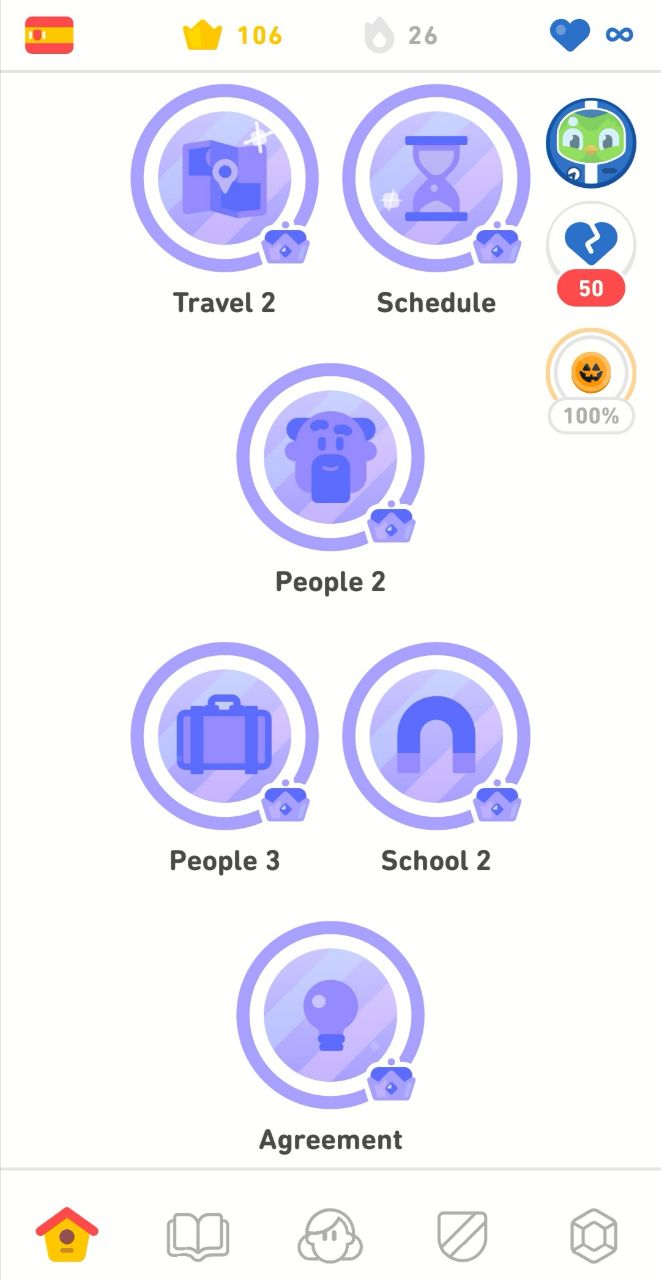Open the unlimited hearts indicator
Image resolution: width=661 pixels, height=1280 pixels.
pos(591,36)
